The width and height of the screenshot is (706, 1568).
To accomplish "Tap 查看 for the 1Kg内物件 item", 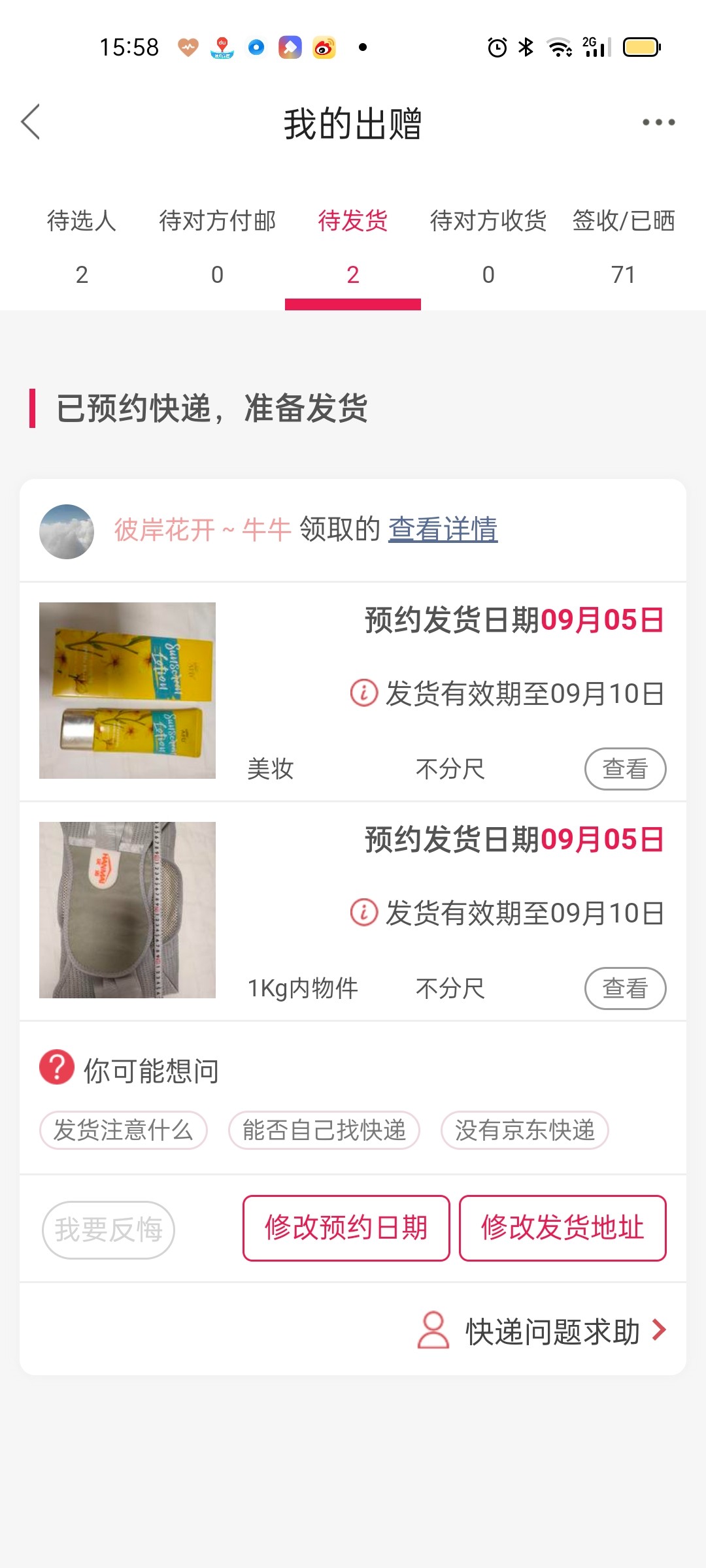I will pos(625,988).
